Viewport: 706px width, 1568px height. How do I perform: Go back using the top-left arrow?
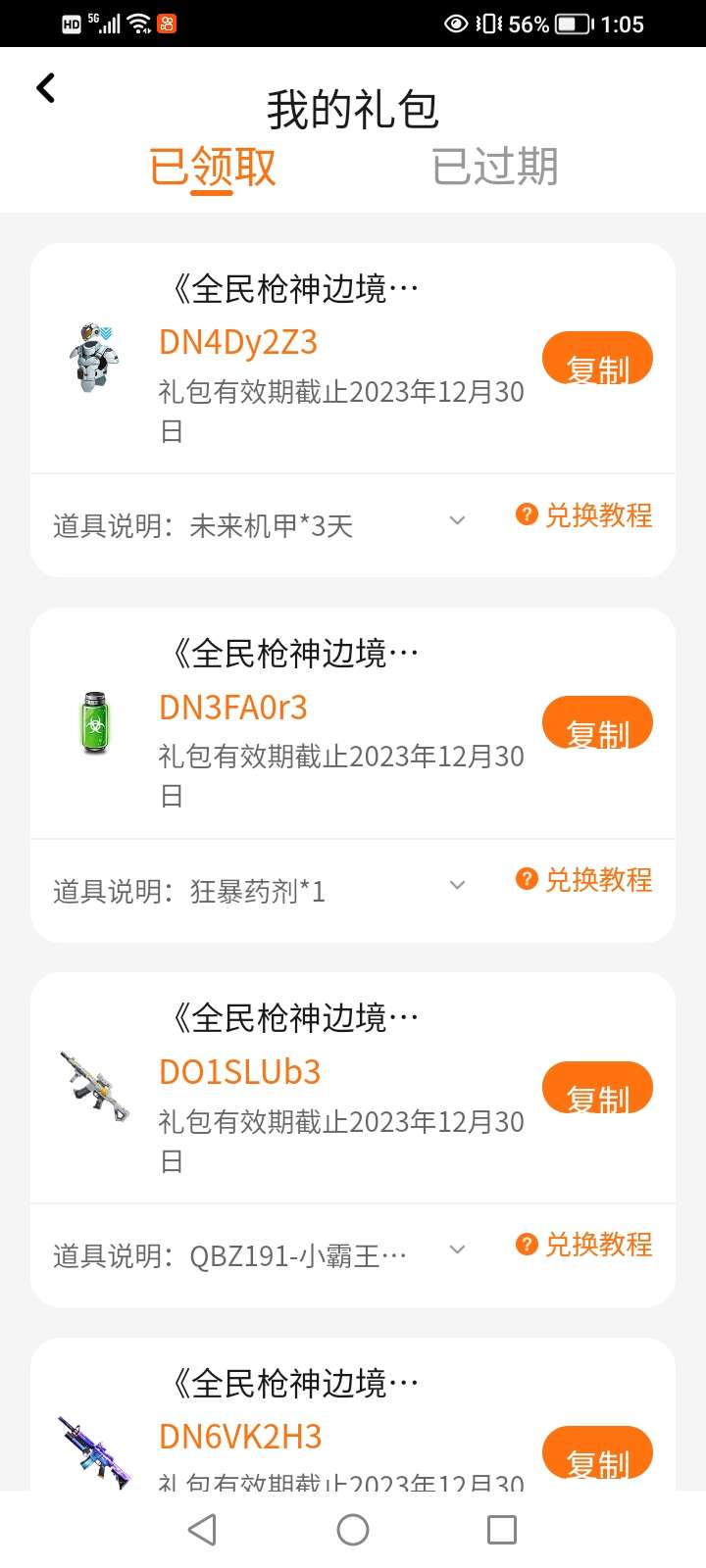tap(46, 88)
